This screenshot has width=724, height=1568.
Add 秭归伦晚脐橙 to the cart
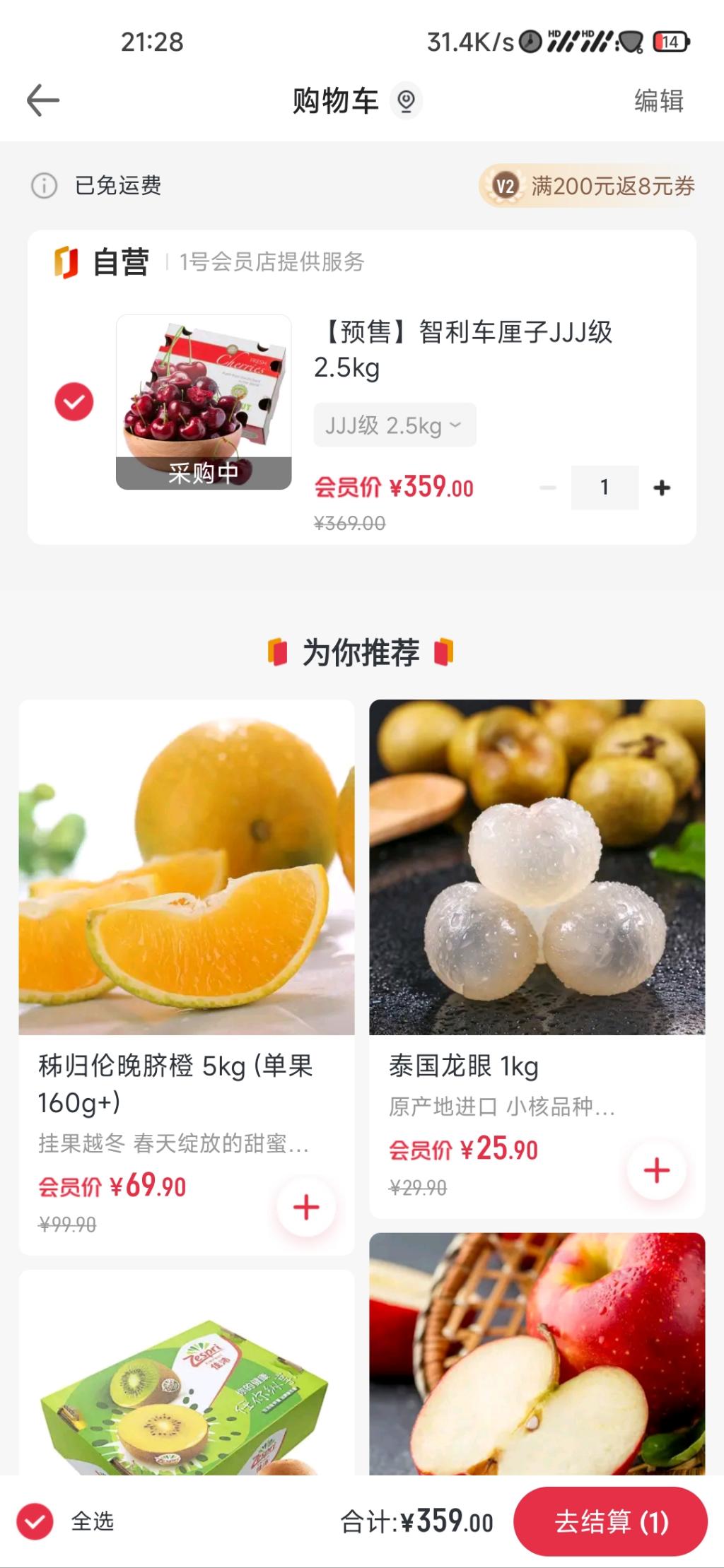pyautogui.click(x=306, y=1207)
